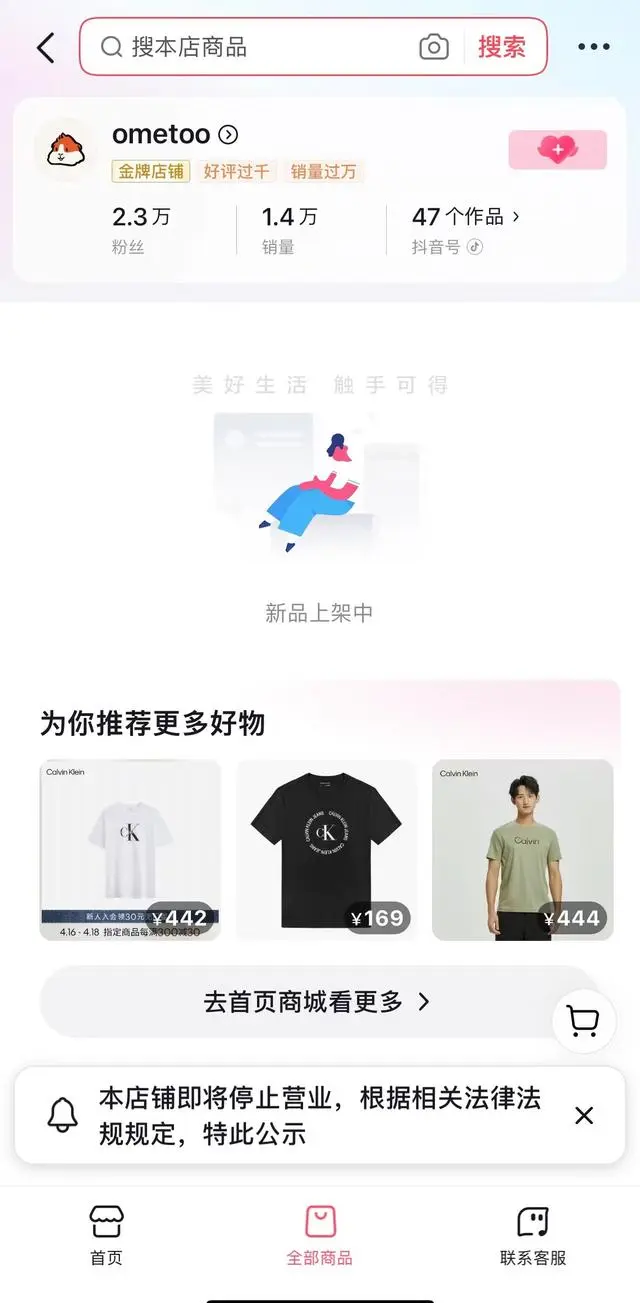Open the green Calvin tee priced ¥444
The height and width of the screenshot is (1303, 640).
pos(522,850)
